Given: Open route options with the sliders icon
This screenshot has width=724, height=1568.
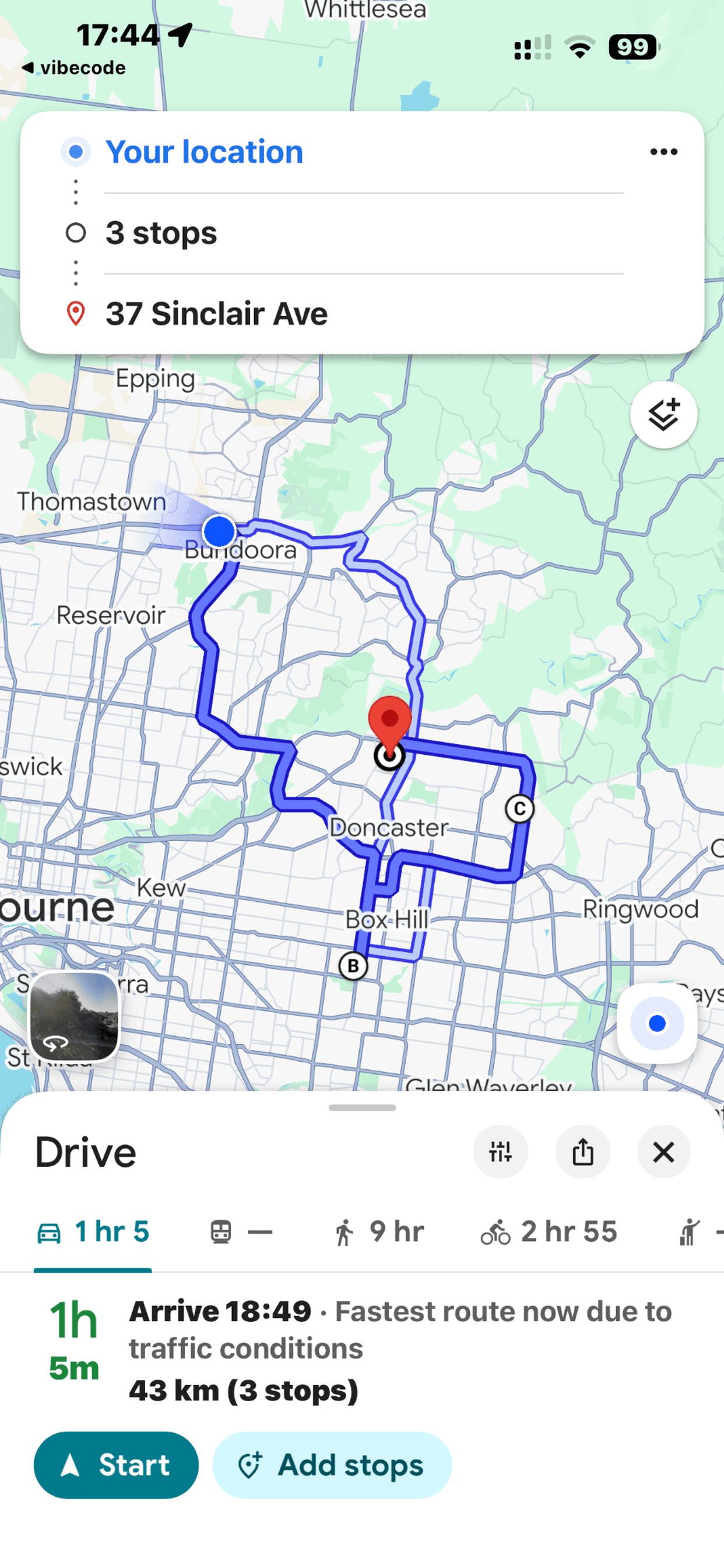Looking at the screenshot, I should 500,1151.
